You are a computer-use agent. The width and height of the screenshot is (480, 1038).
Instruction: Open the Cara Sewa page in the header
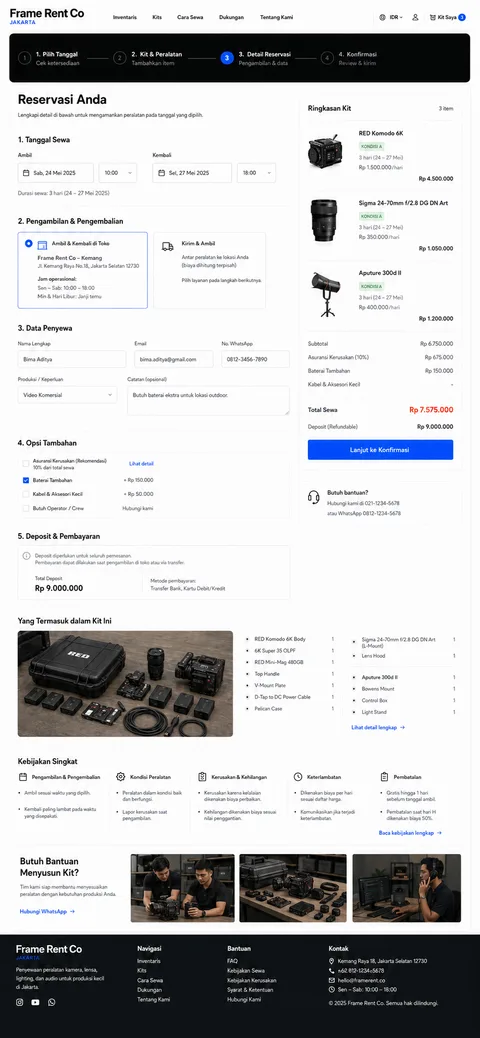click(x=190, y=17)
